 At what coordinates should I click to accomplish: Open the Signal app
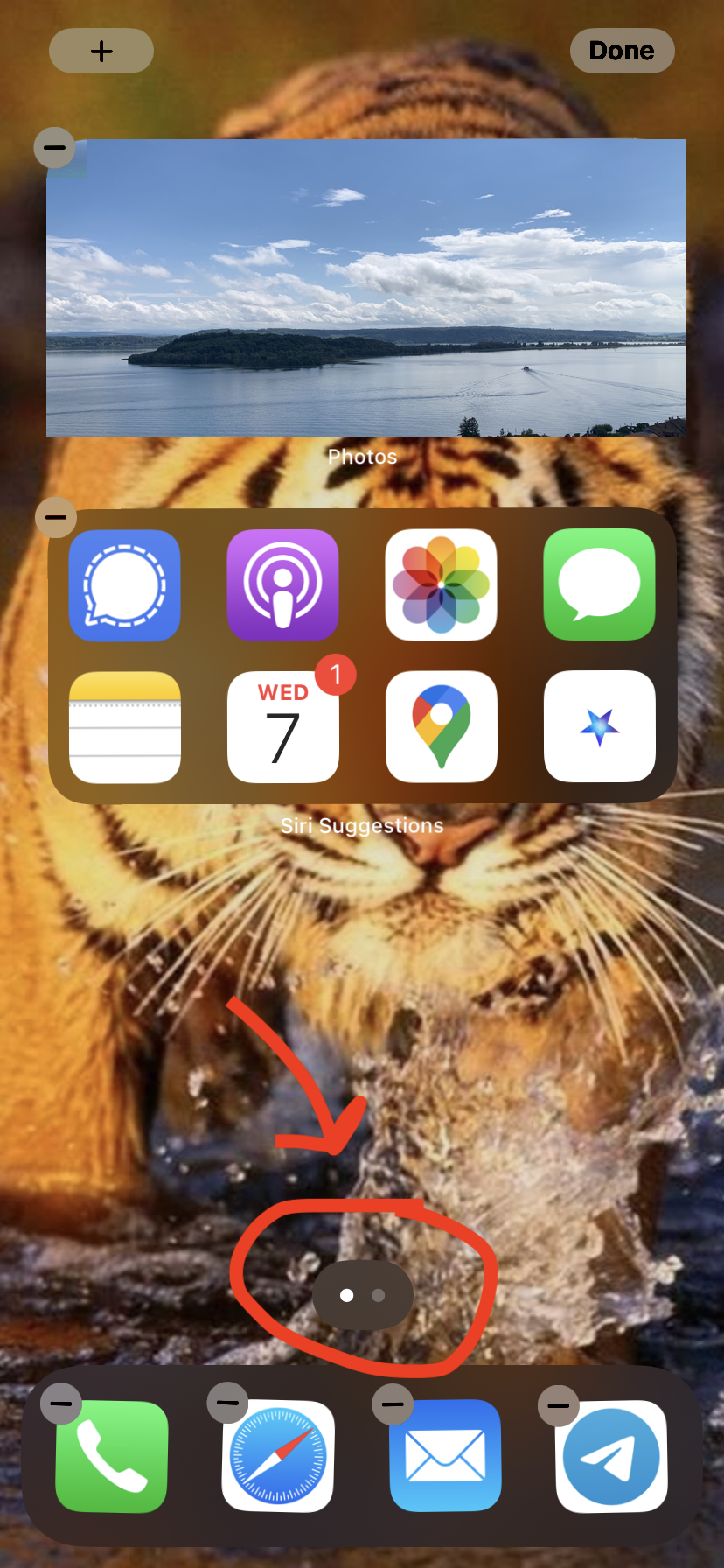pos(125,584)
